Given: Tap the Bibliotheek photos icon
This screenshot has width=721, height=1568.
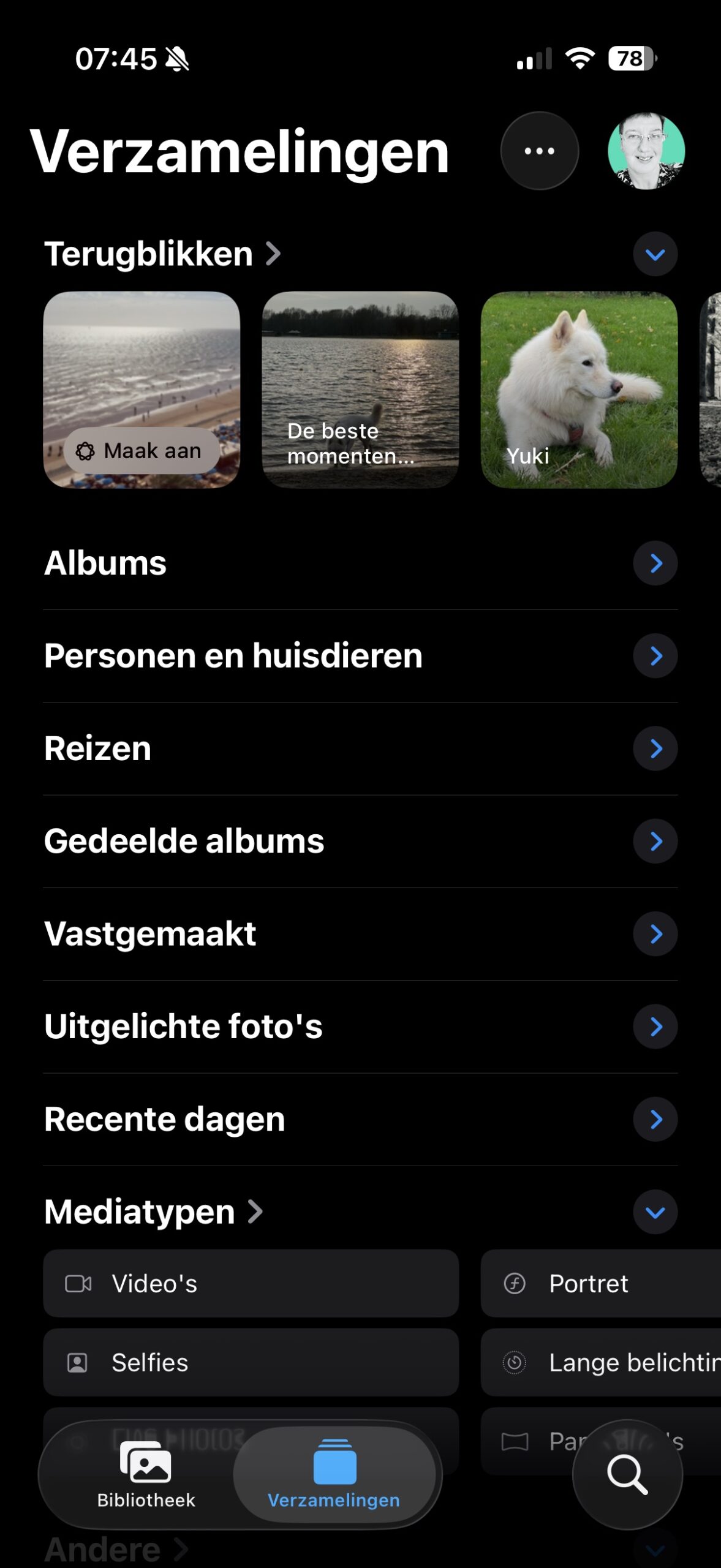Looking at the screenshot, I should 145,1461.
